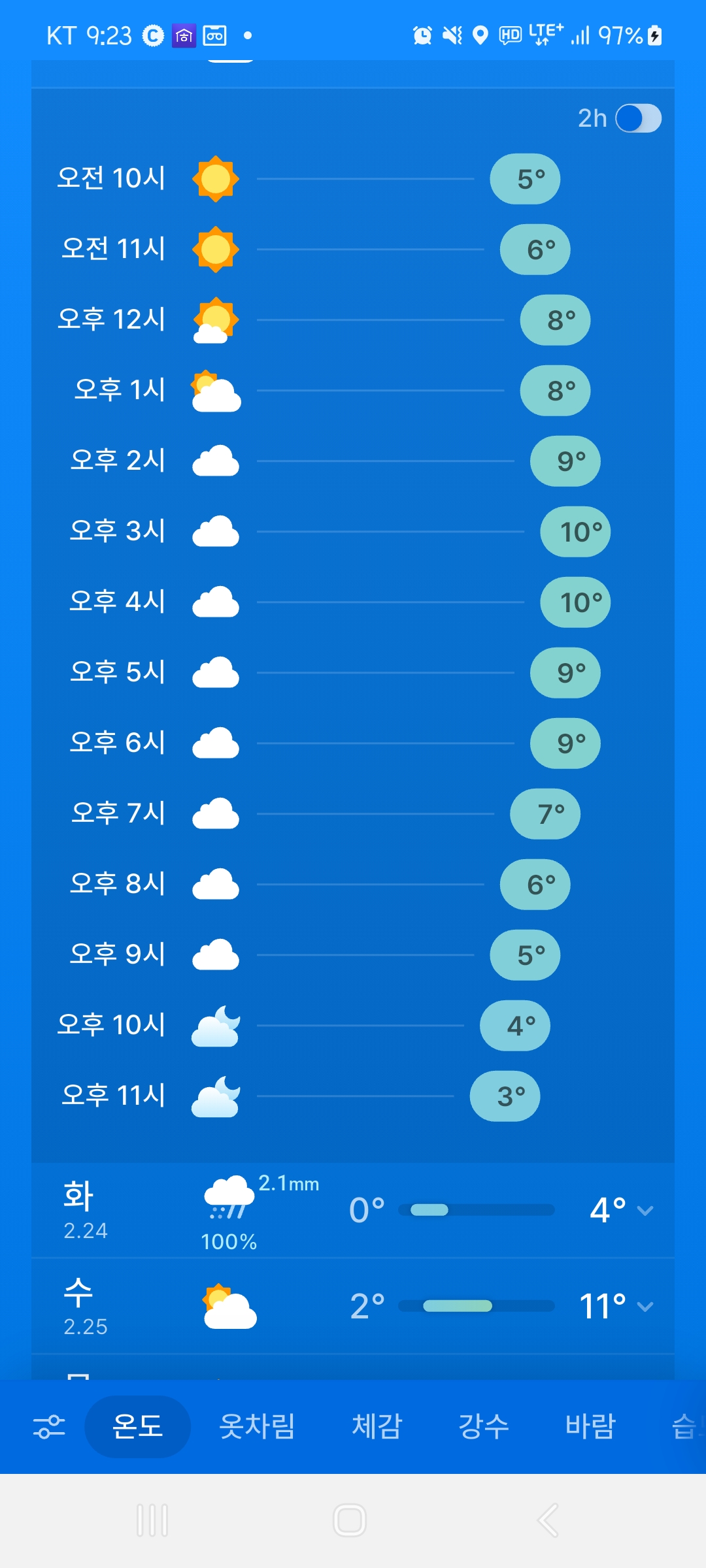The height and width of the screenshot is (1568, 706).
Task: Show the 강수 tab
Action: coord(484,1426)
